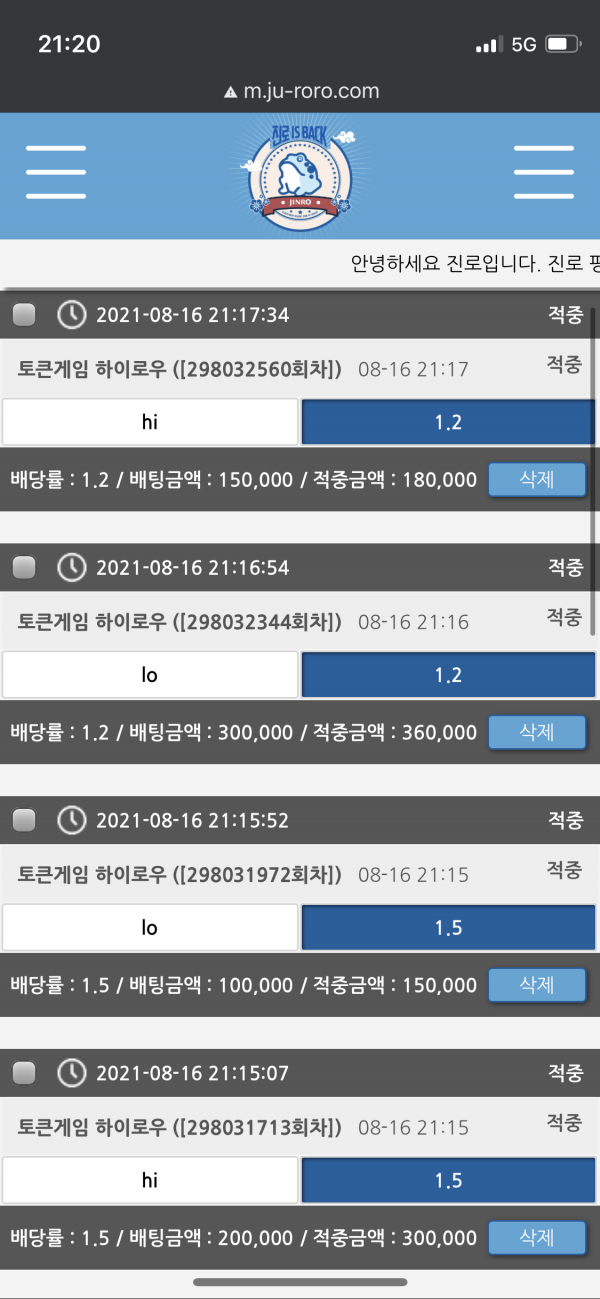Delete the 300,000 payout bet record

click(537, 1237)
